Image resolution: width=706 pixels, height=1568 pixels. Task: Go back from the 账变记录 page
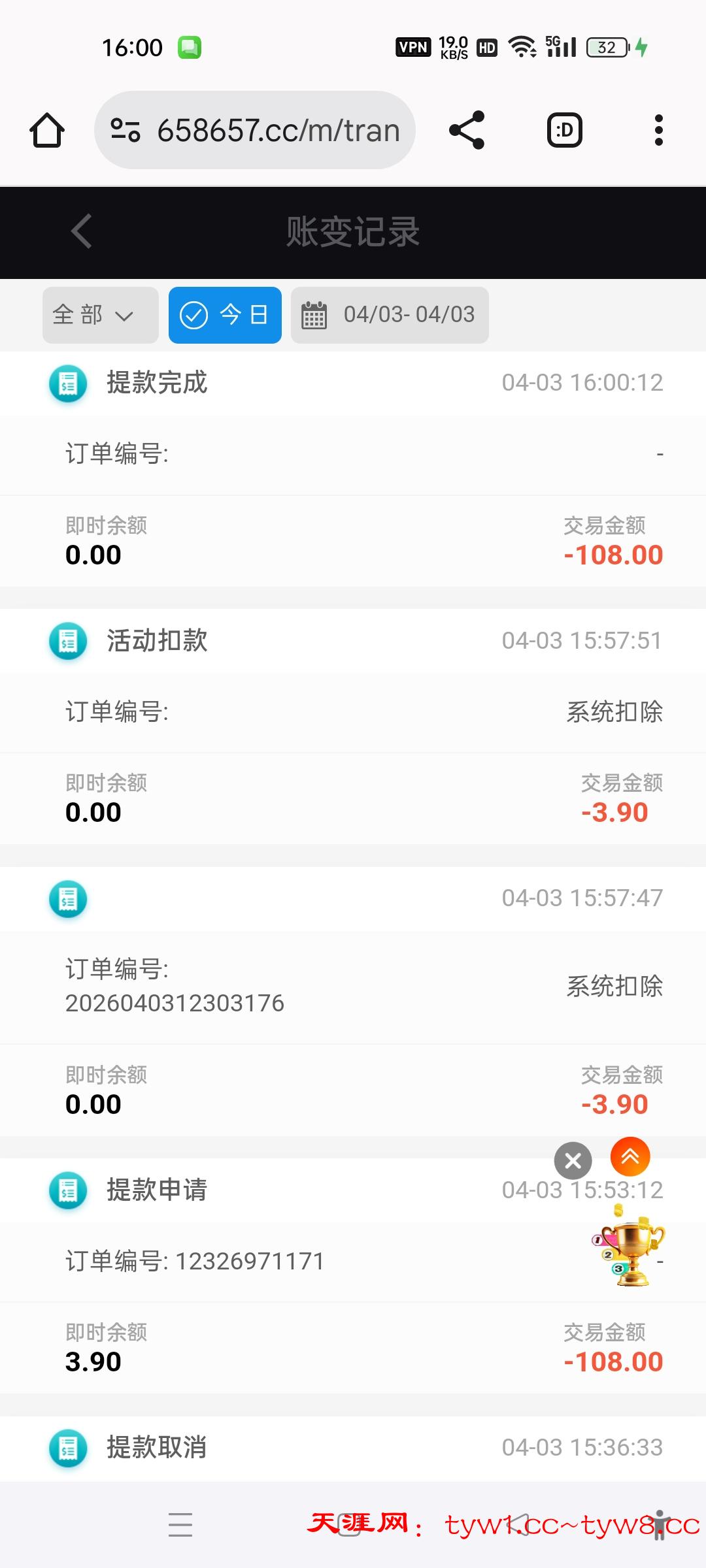82,231
